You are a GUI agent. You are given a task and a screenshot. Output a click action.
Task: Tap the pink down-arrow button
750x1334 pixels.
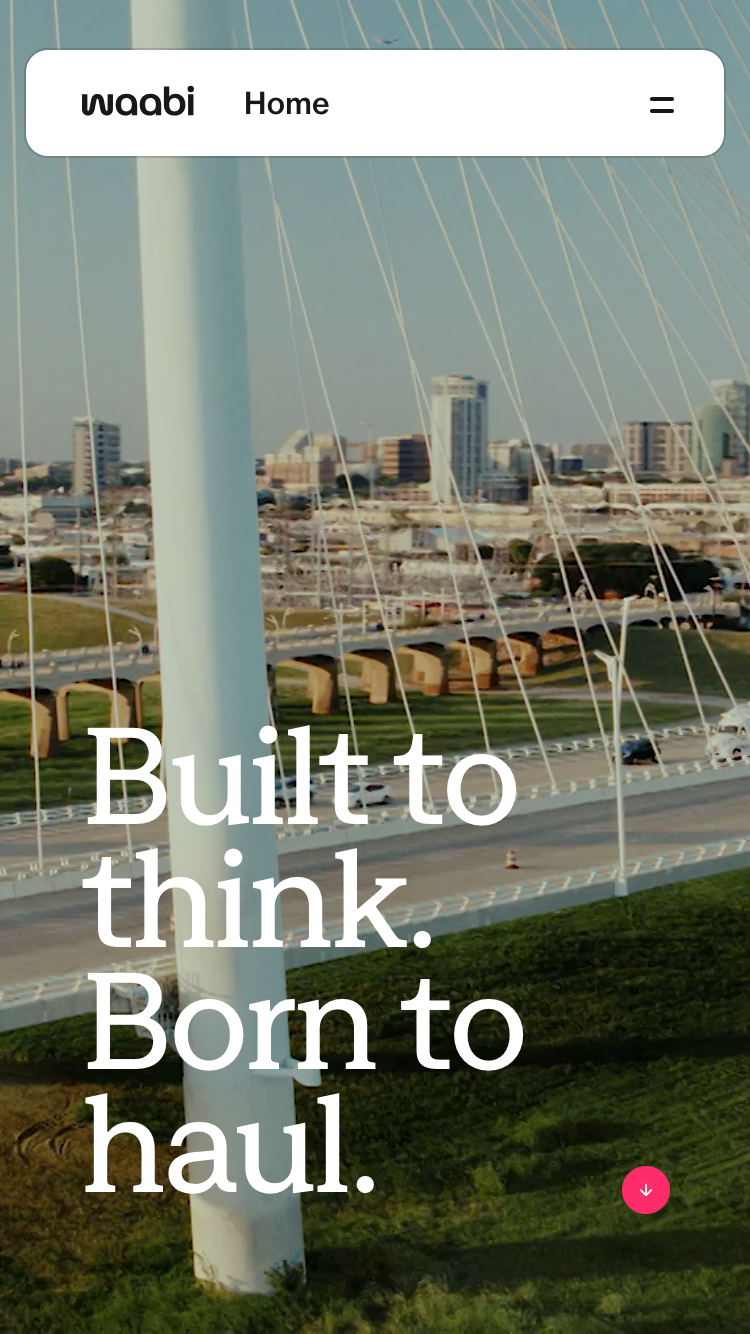pos(646,1190)
